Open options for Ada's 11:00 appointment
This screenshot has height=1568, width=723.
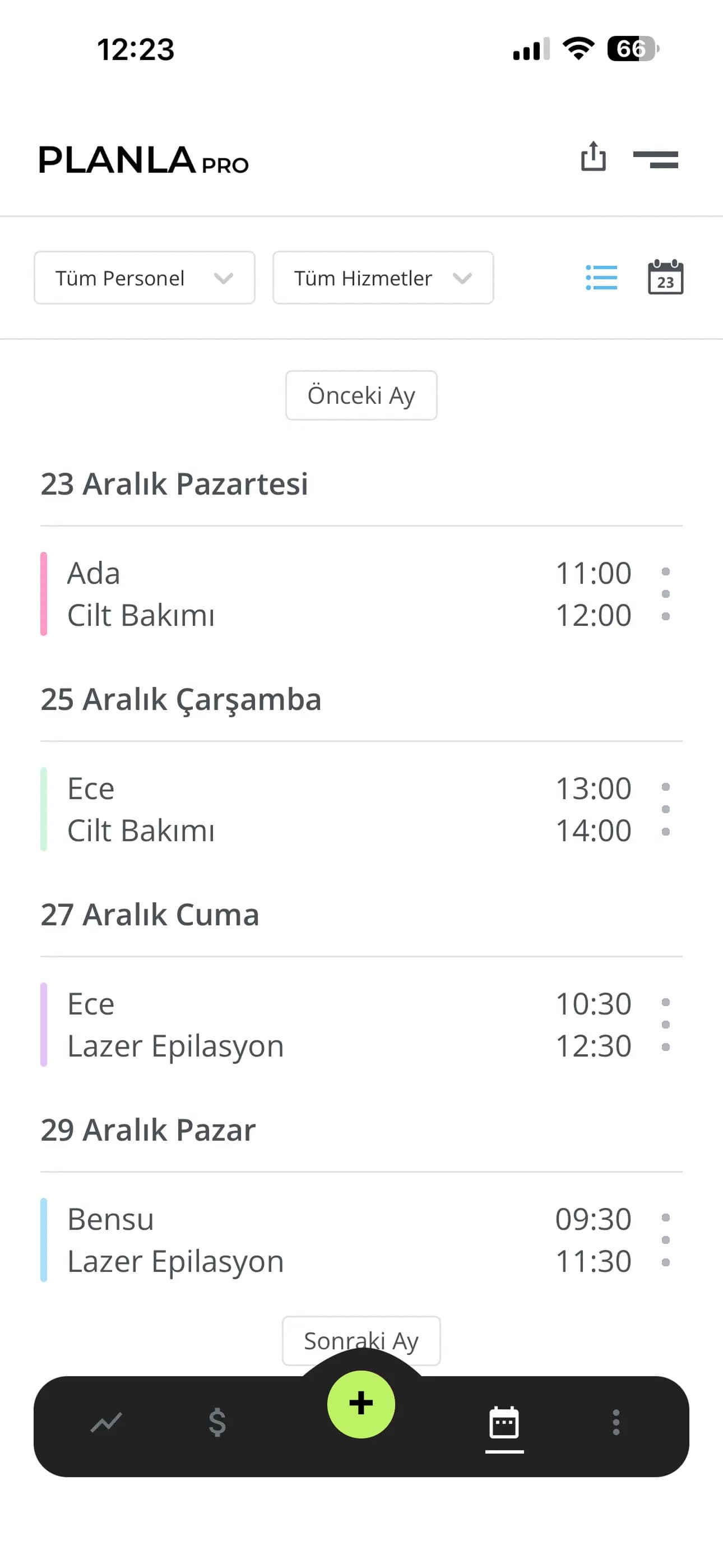(x=665, y=594)
